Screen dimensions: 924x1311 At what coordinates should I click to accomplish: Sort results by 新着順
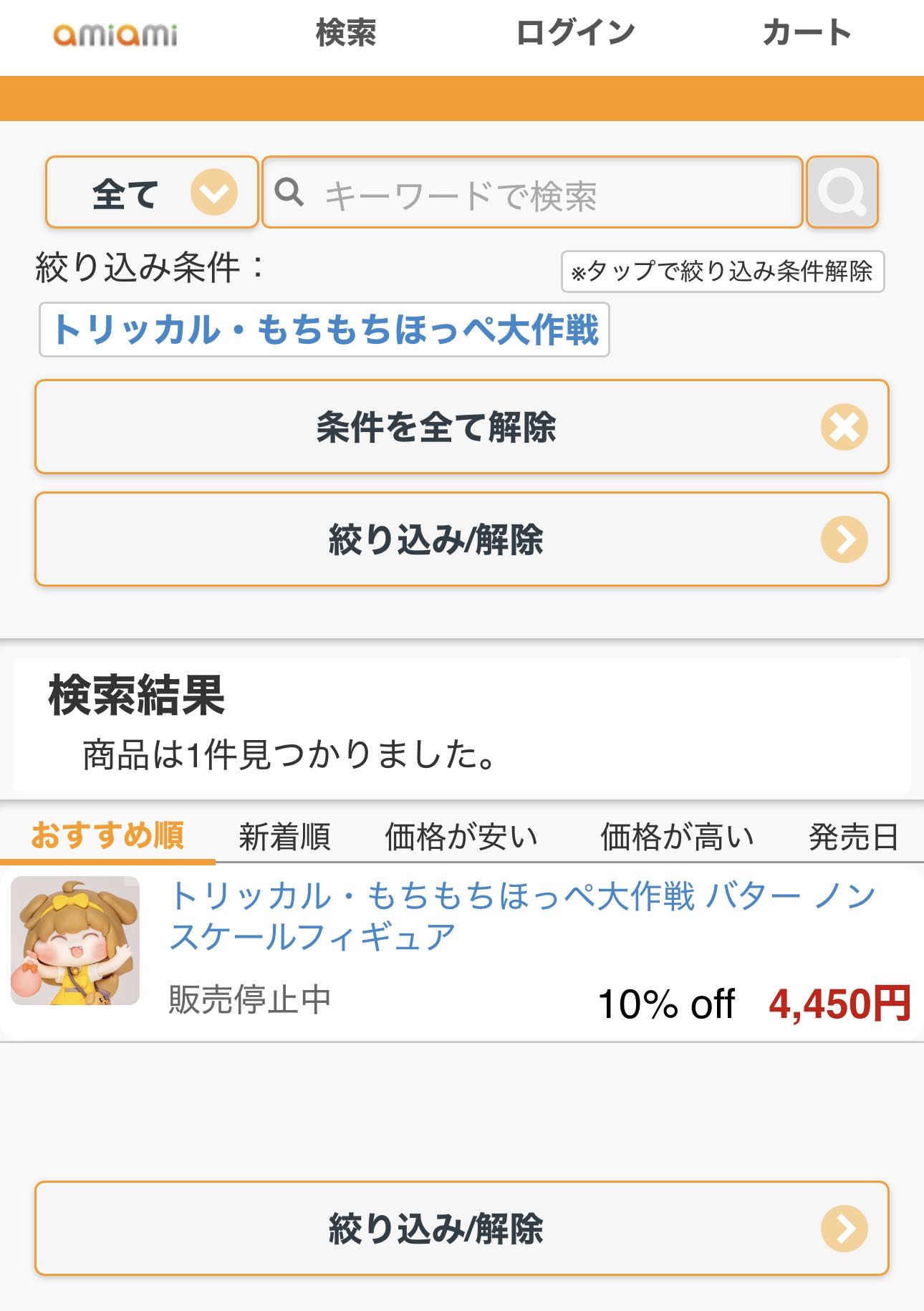(x=284, y=836)
